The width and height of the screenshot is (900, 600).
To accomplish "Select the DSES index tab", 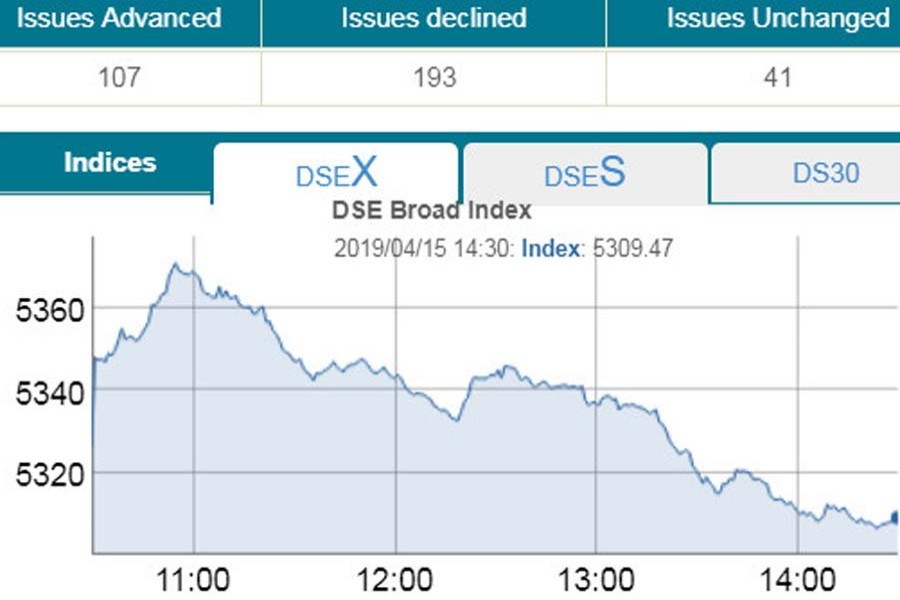I will click(x=585, y=173).
